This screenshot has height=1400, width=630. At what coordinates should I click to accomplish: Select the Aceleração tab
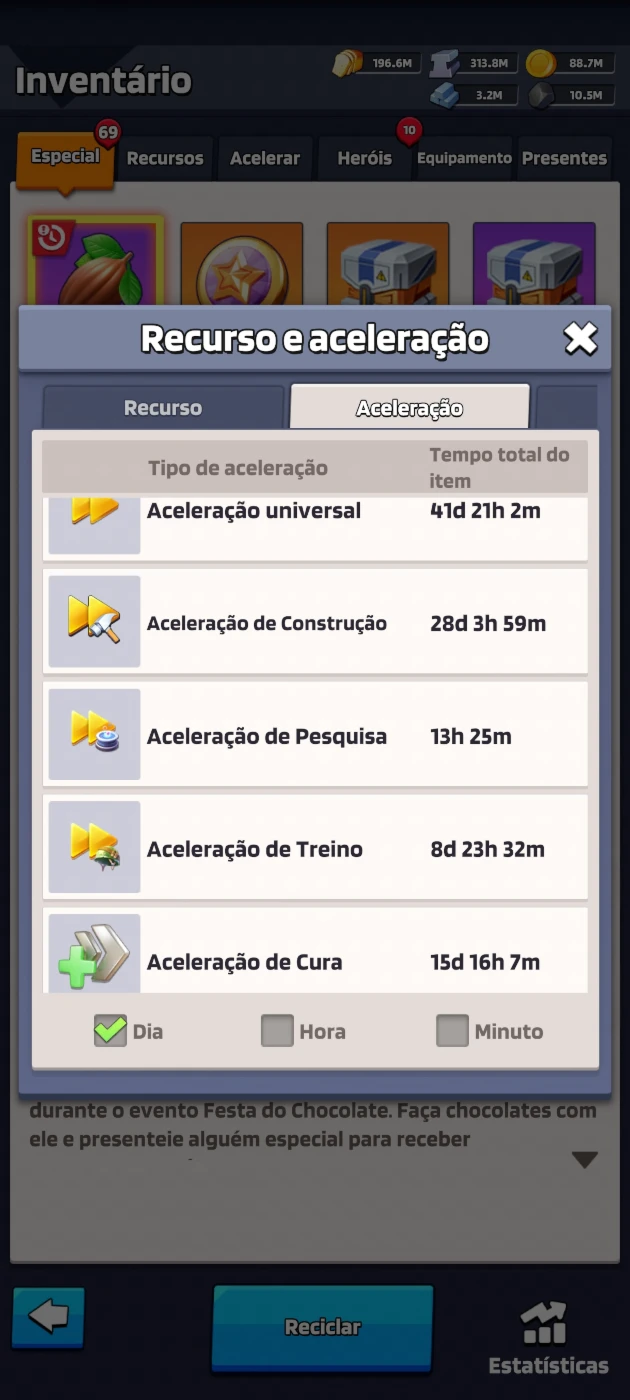pos(409,408)
